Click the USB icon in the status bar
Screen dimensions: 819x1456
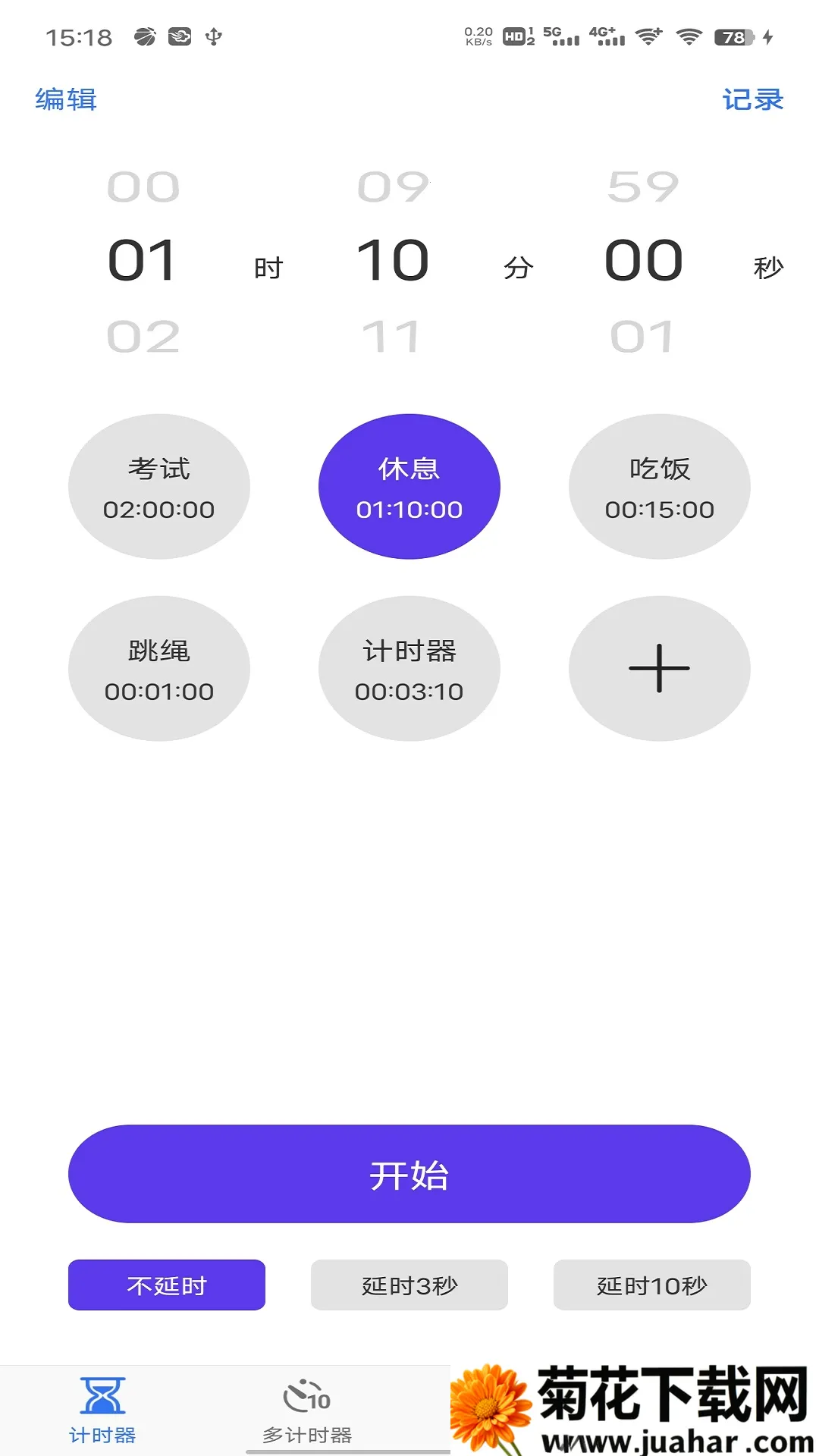[x=215, y=36]
